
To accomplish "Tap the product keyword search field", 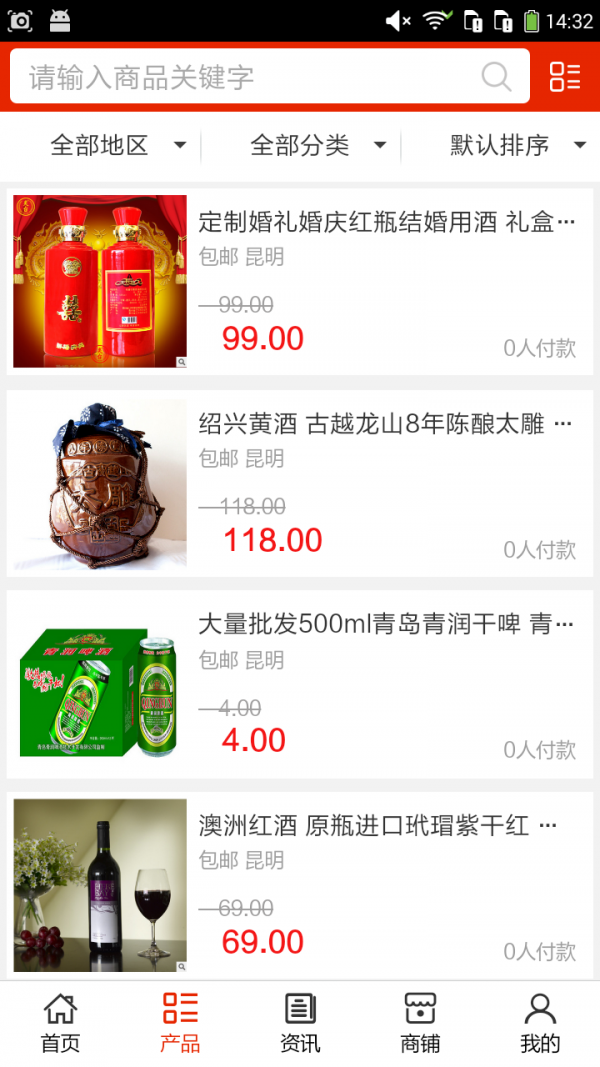I will coord(250,77).
